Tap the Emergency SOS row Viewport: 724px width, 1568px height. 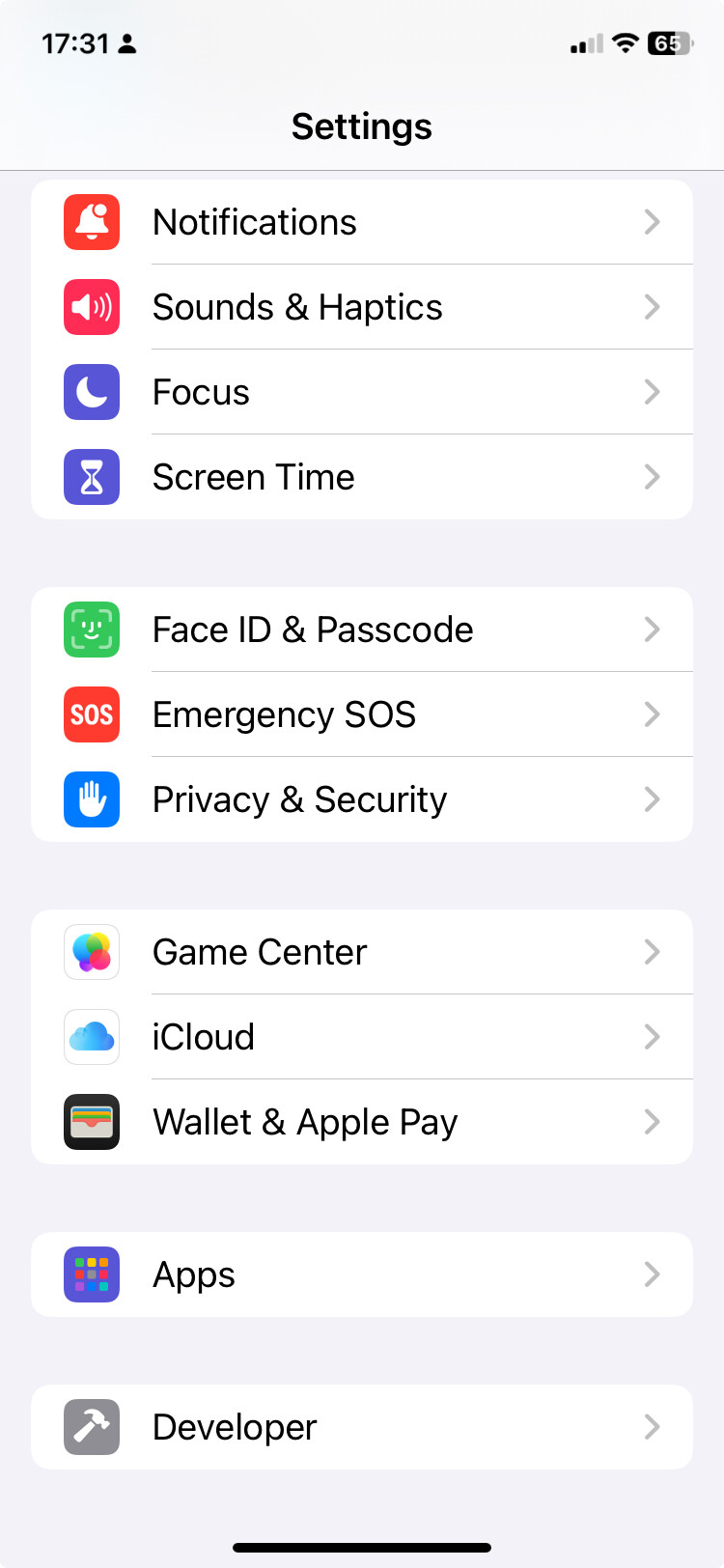362,714
